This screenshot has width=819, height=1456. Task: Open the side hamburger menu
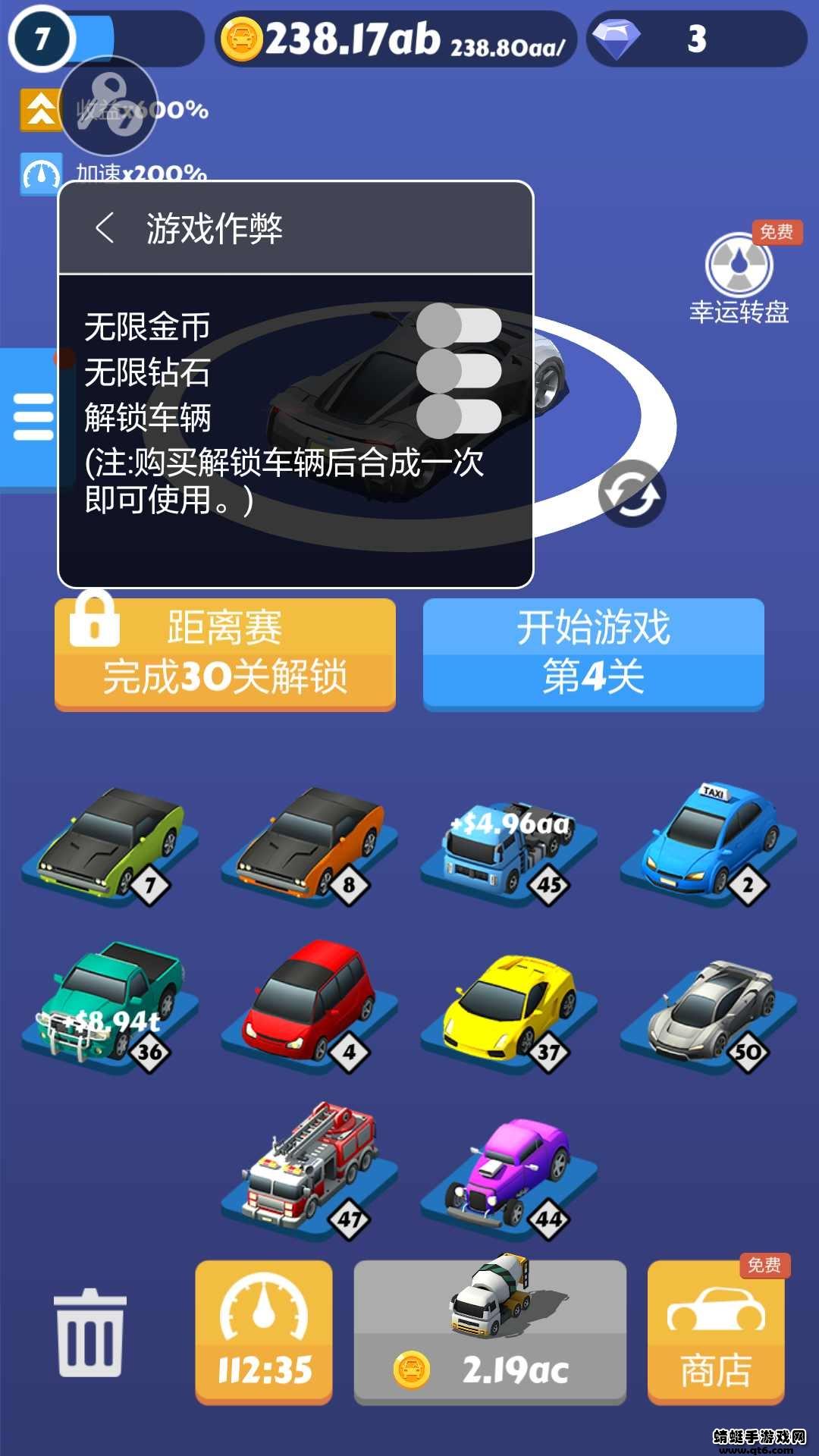[32, 416]
